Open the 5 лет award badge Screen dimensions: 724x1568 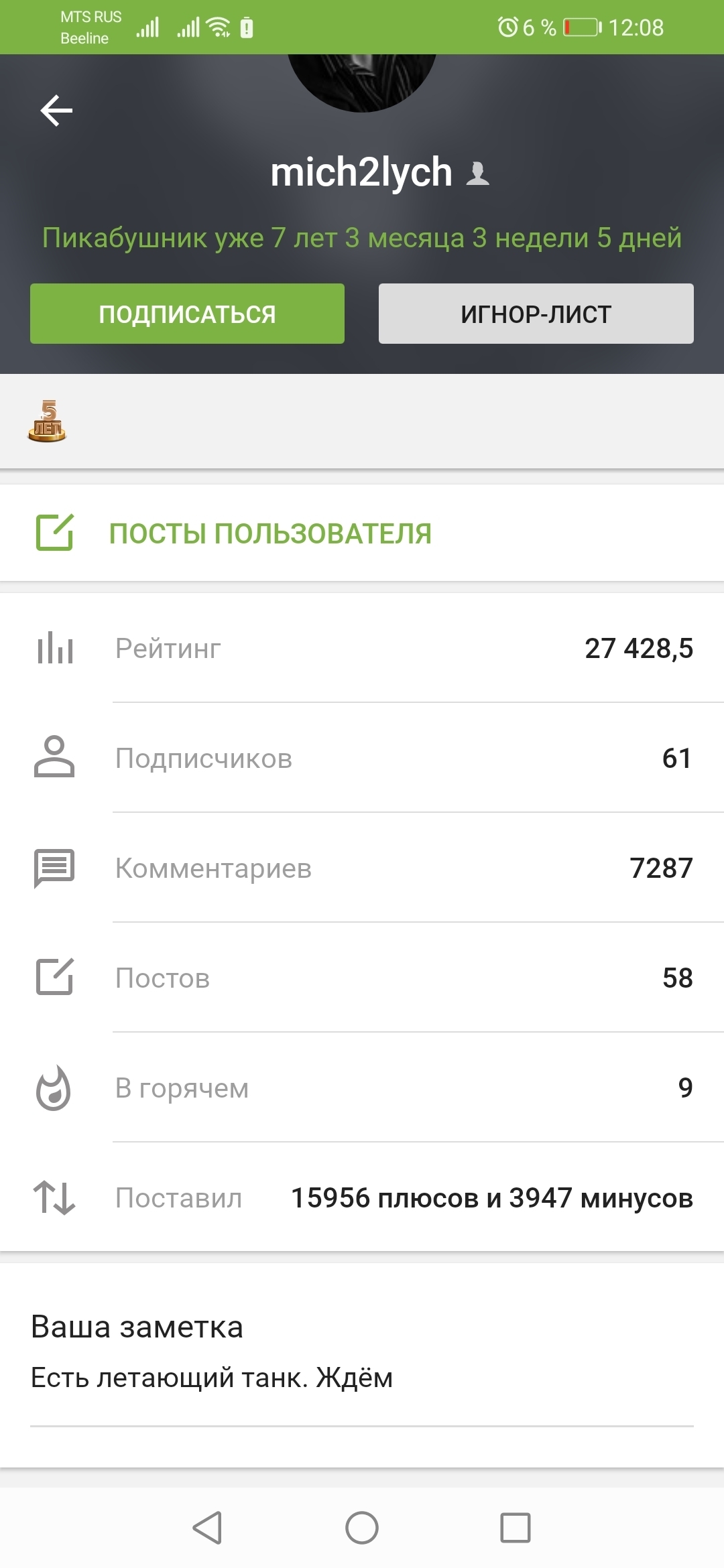pyautogui.click(x=47, y=421)
